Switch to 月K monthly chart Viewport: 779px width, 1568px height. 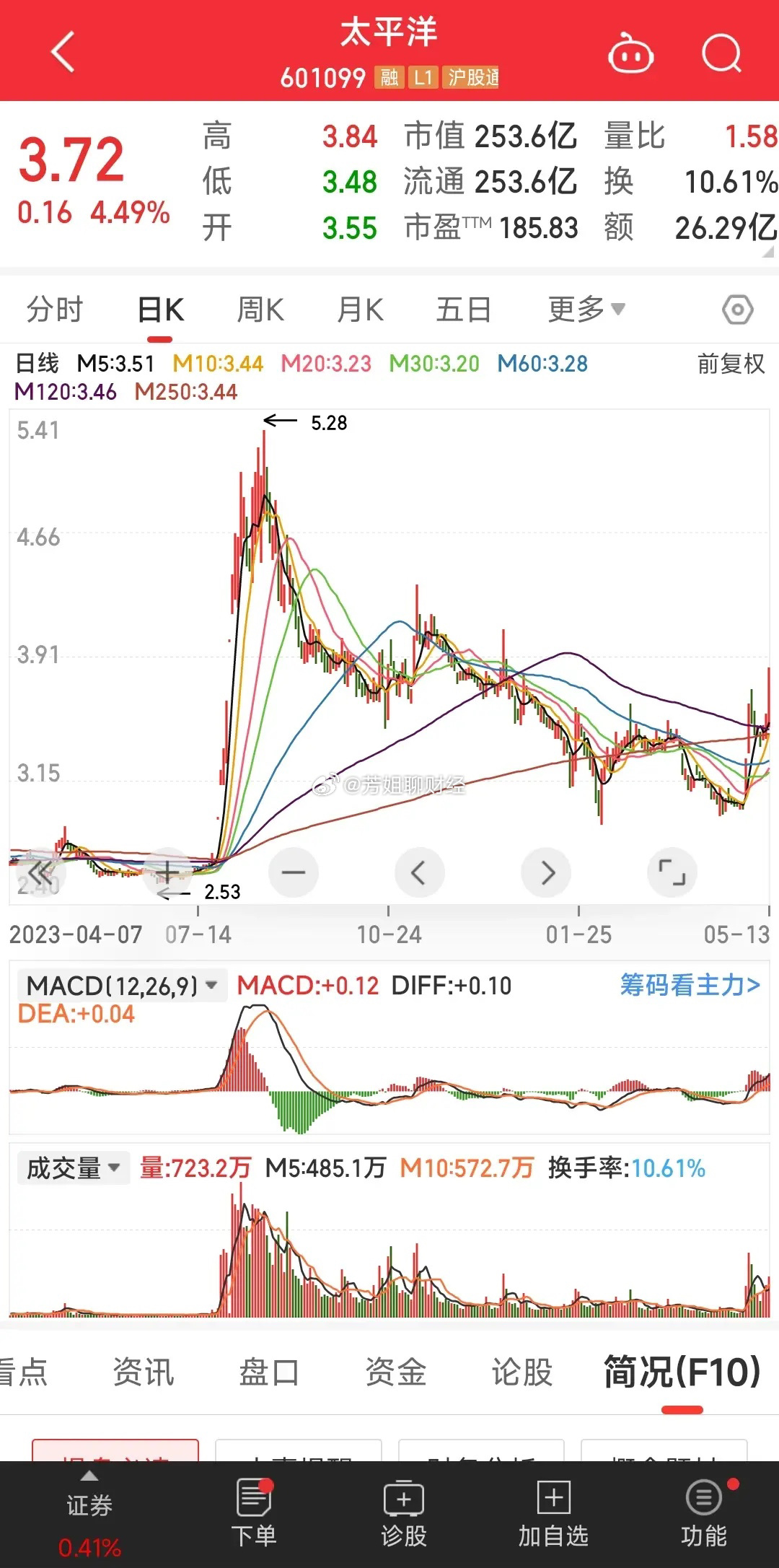[360, 310]
